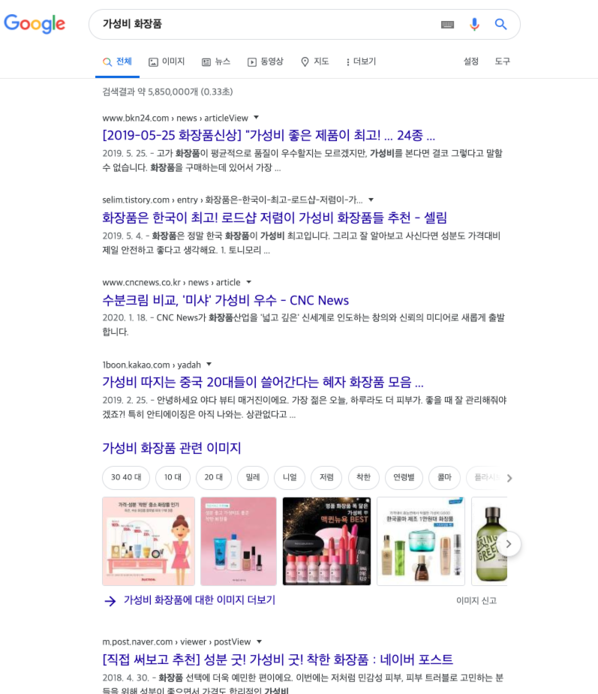This screenshot has width=598, height=694.
Task: Switch to the 이미지 tab
Action: pyautogui.click(x=166, y=62)
